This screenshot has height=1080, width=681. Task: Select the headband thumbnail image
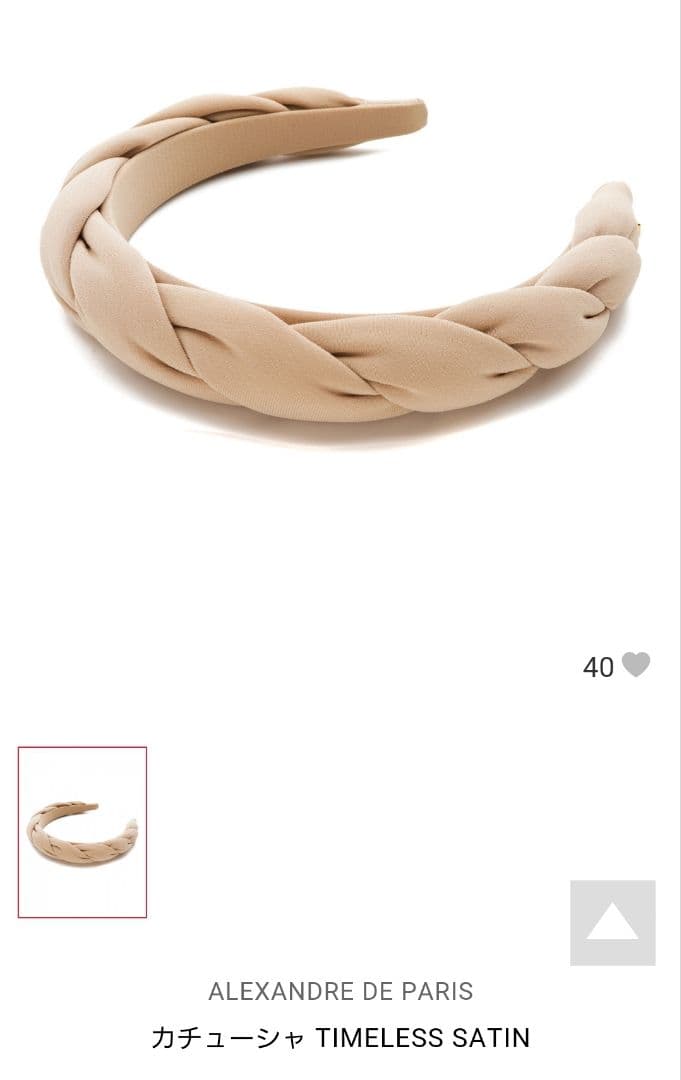click(82, 832)
